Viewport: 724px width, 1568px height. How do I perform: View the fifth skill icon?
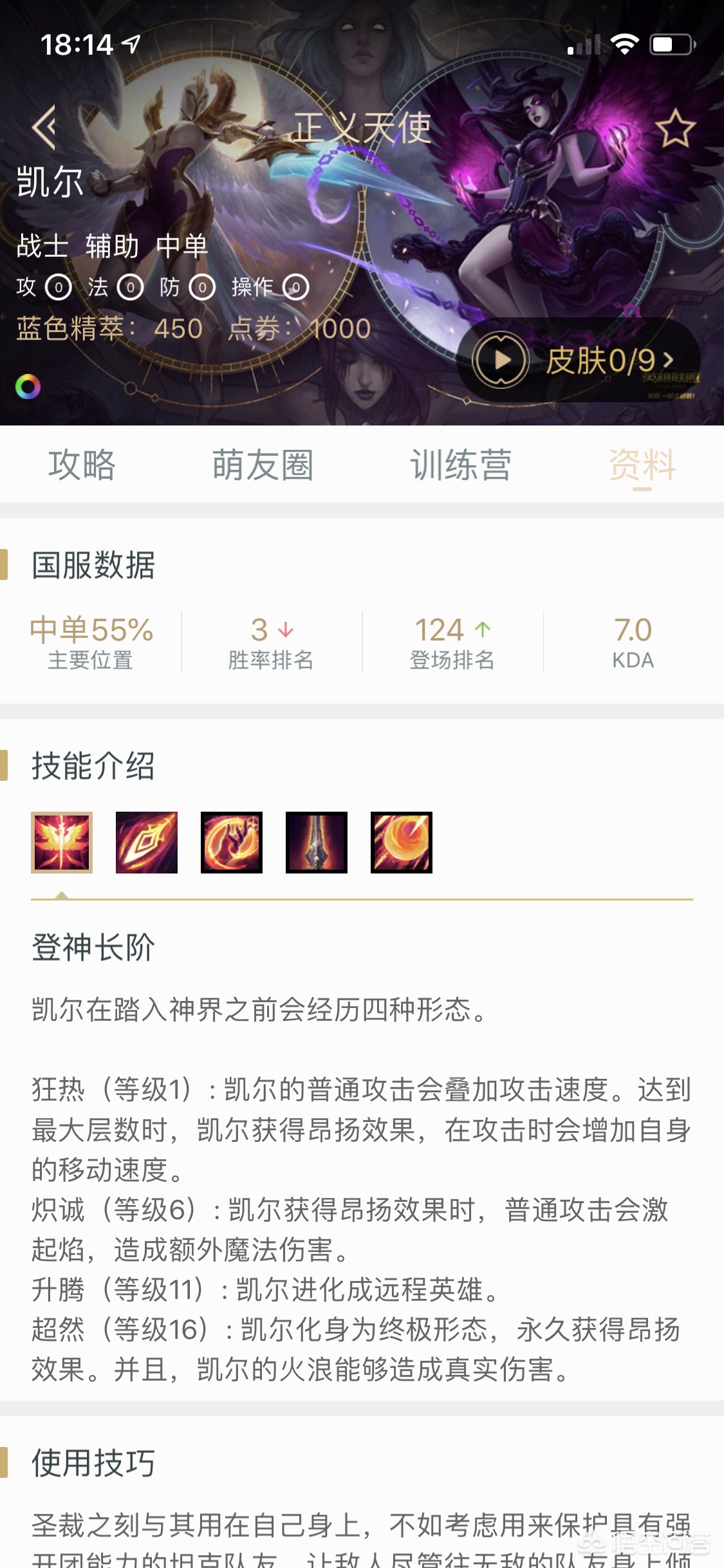402,842
